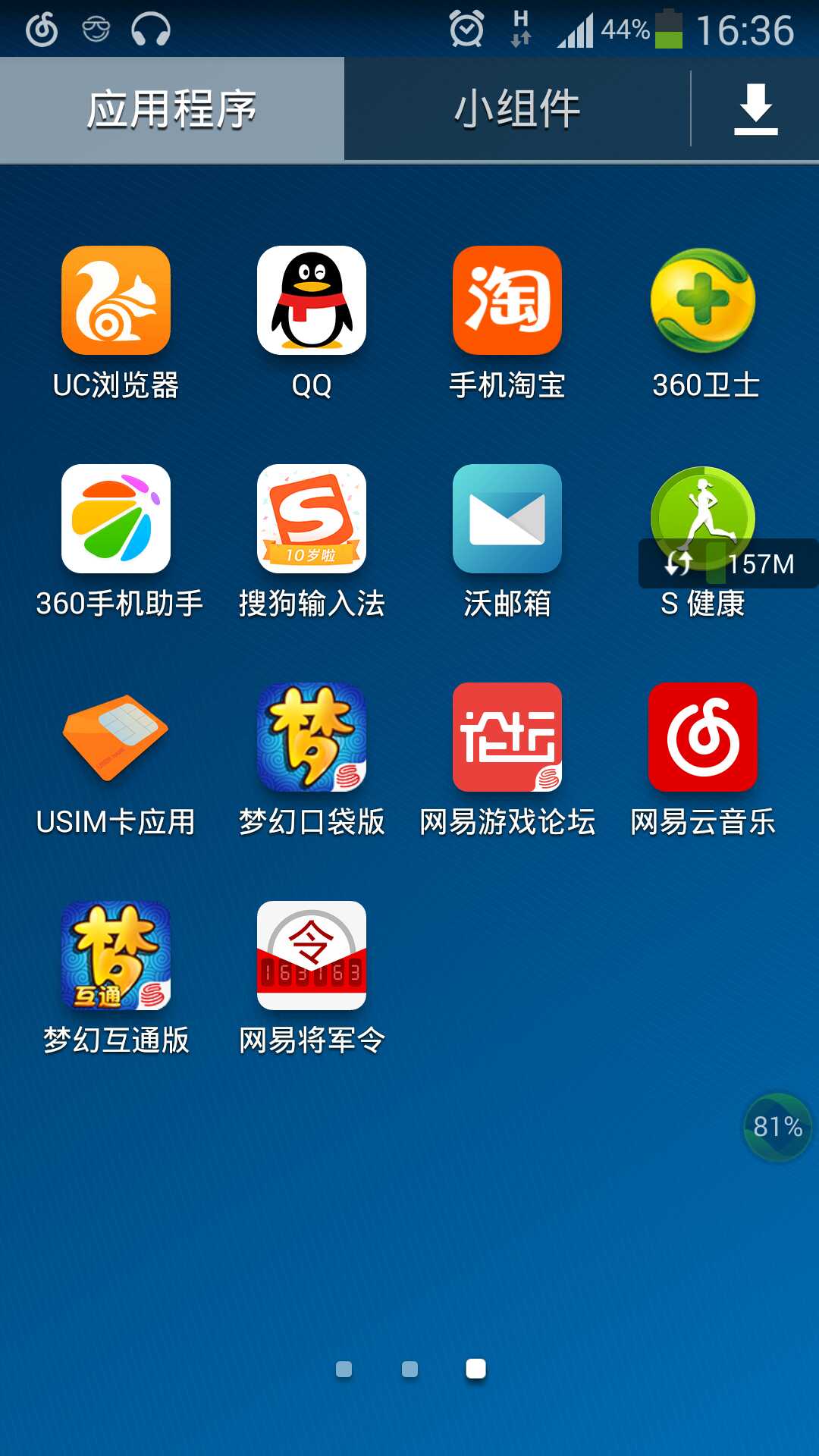Jump to the first app page indicator
Viewport: 819px width, 1456px height.
point(344,1369)
